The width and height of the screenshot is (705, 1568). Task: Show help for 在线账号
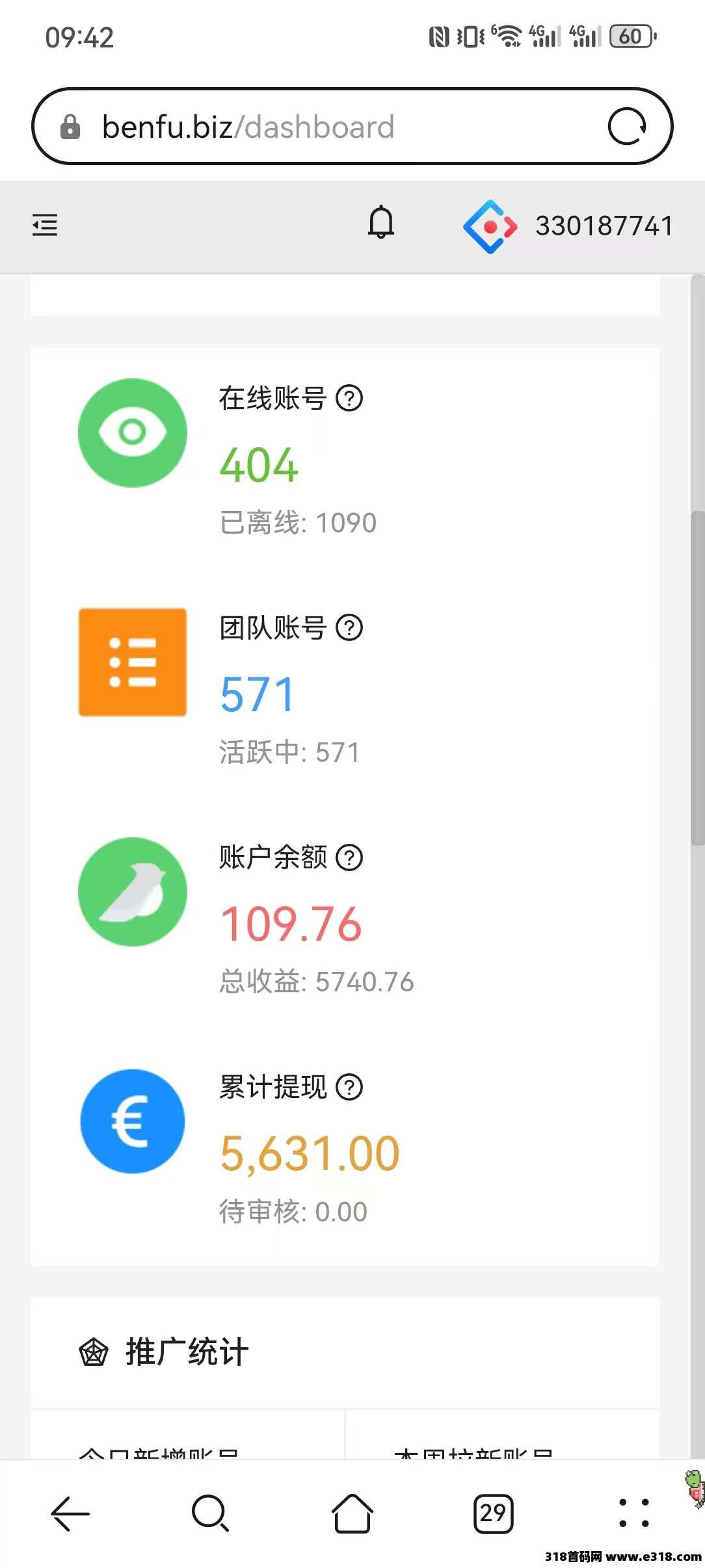tap(349, 398)
